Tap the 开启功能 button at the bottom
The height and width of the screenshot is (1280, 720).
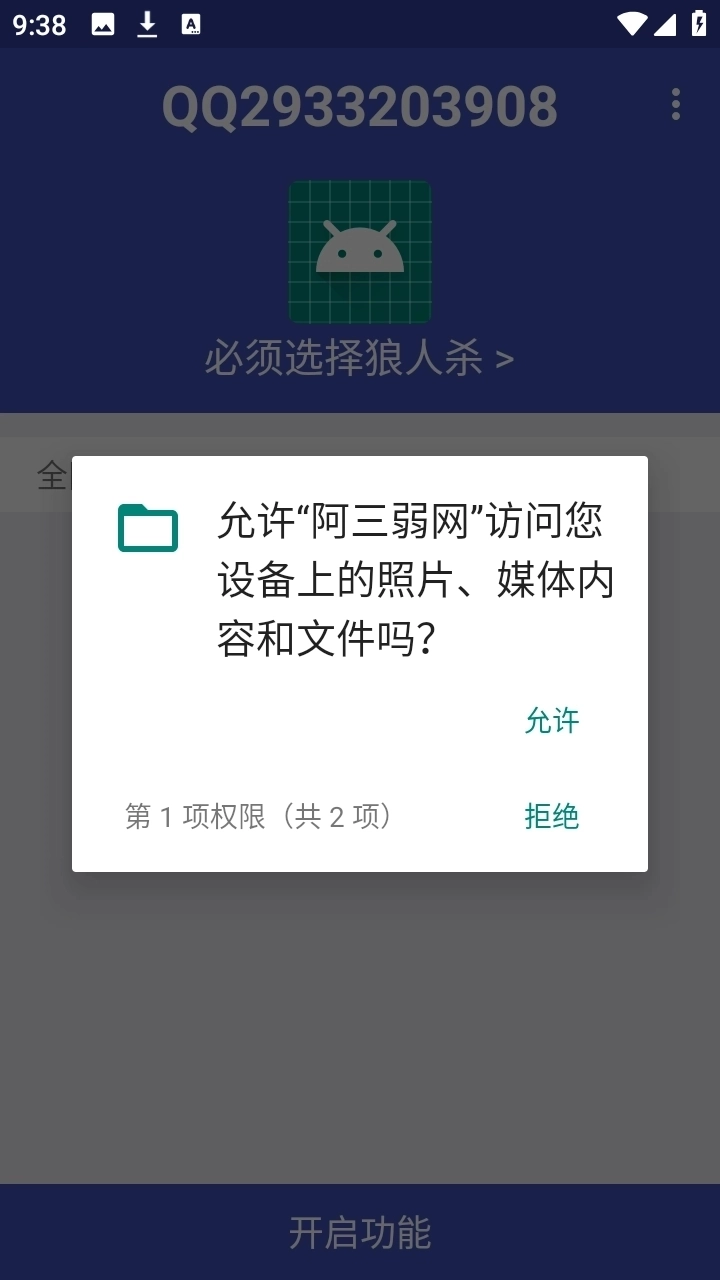click(360, 1233)
